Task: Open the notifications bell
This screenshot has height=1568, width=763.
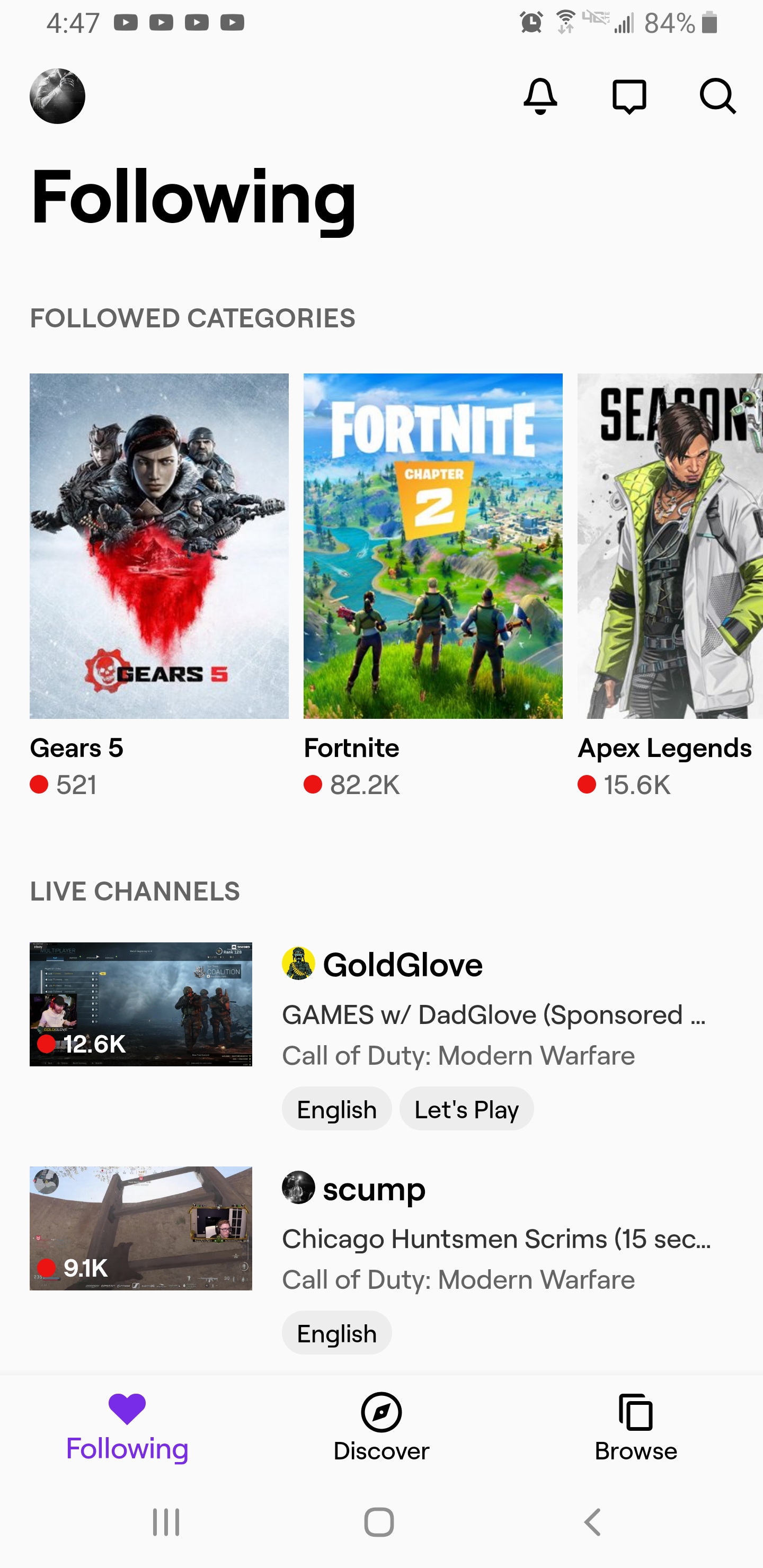Action: coord(540,96)
